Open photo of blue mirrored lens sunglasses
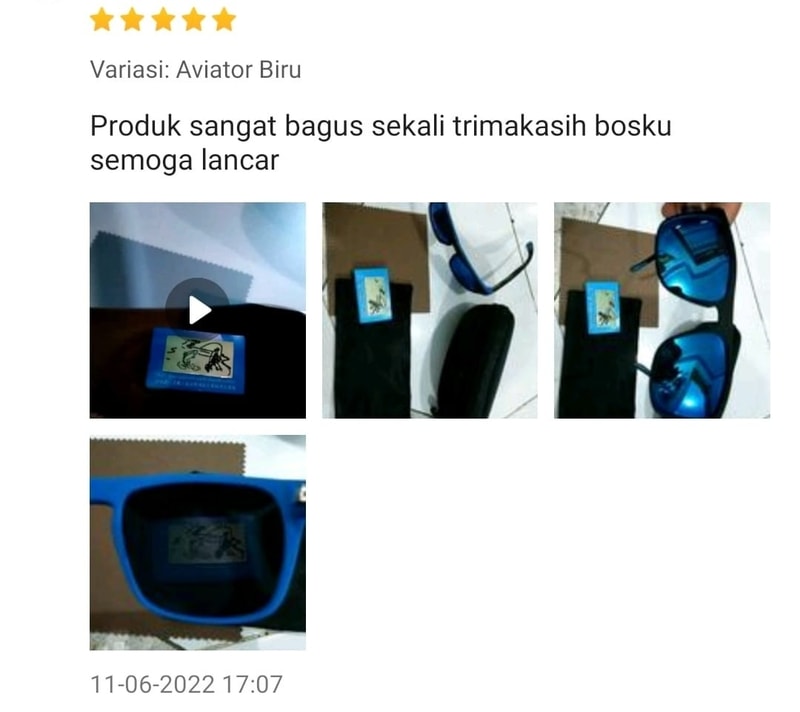The height and width of the screenshot is (712, 800). tap(662, 310)
